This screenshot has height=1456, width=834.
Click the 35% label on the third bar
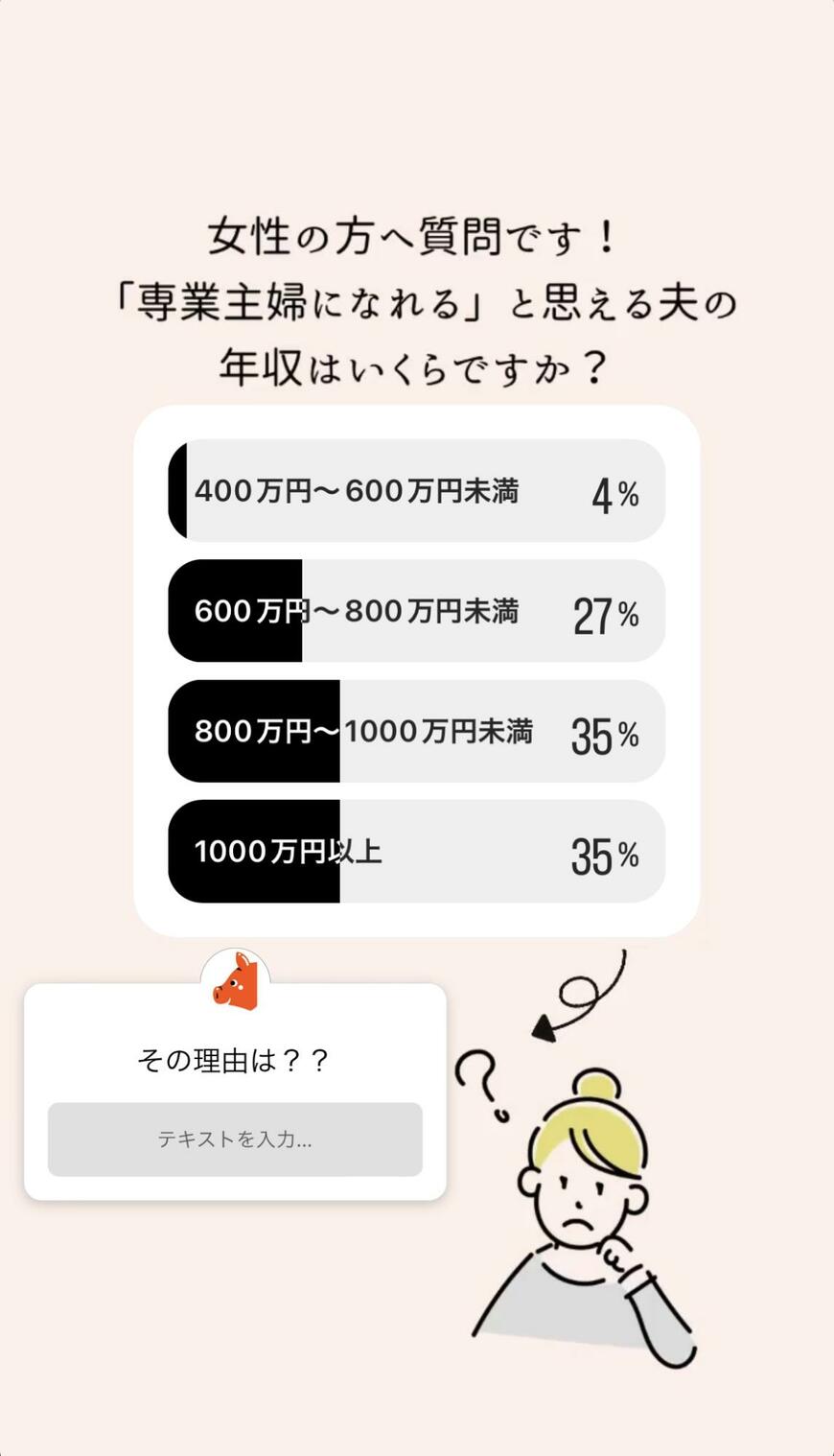coord(604,731)
